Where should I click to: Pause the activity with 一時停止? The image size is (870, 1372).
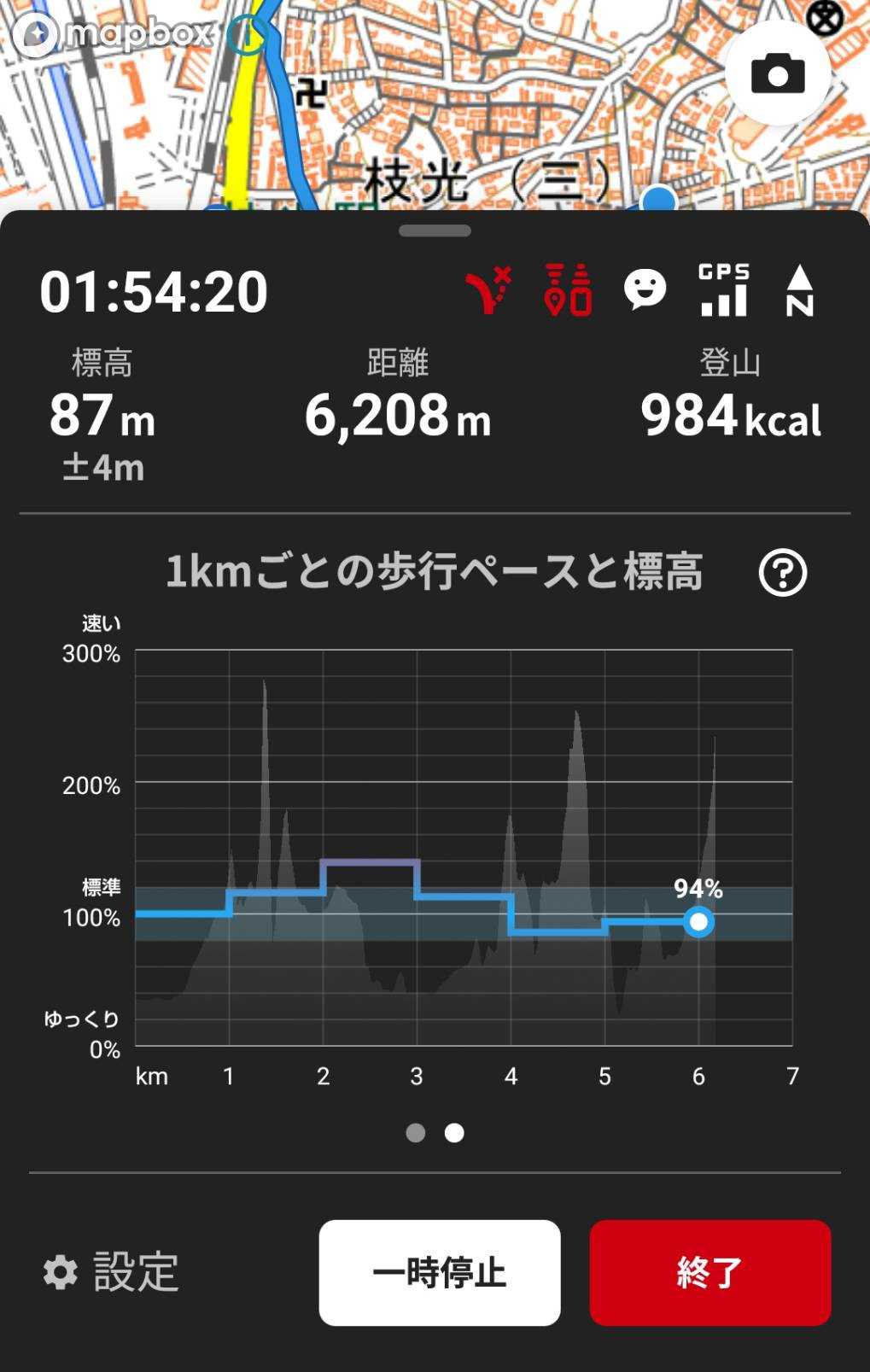pyautogui.click(x=440, y=1272)
